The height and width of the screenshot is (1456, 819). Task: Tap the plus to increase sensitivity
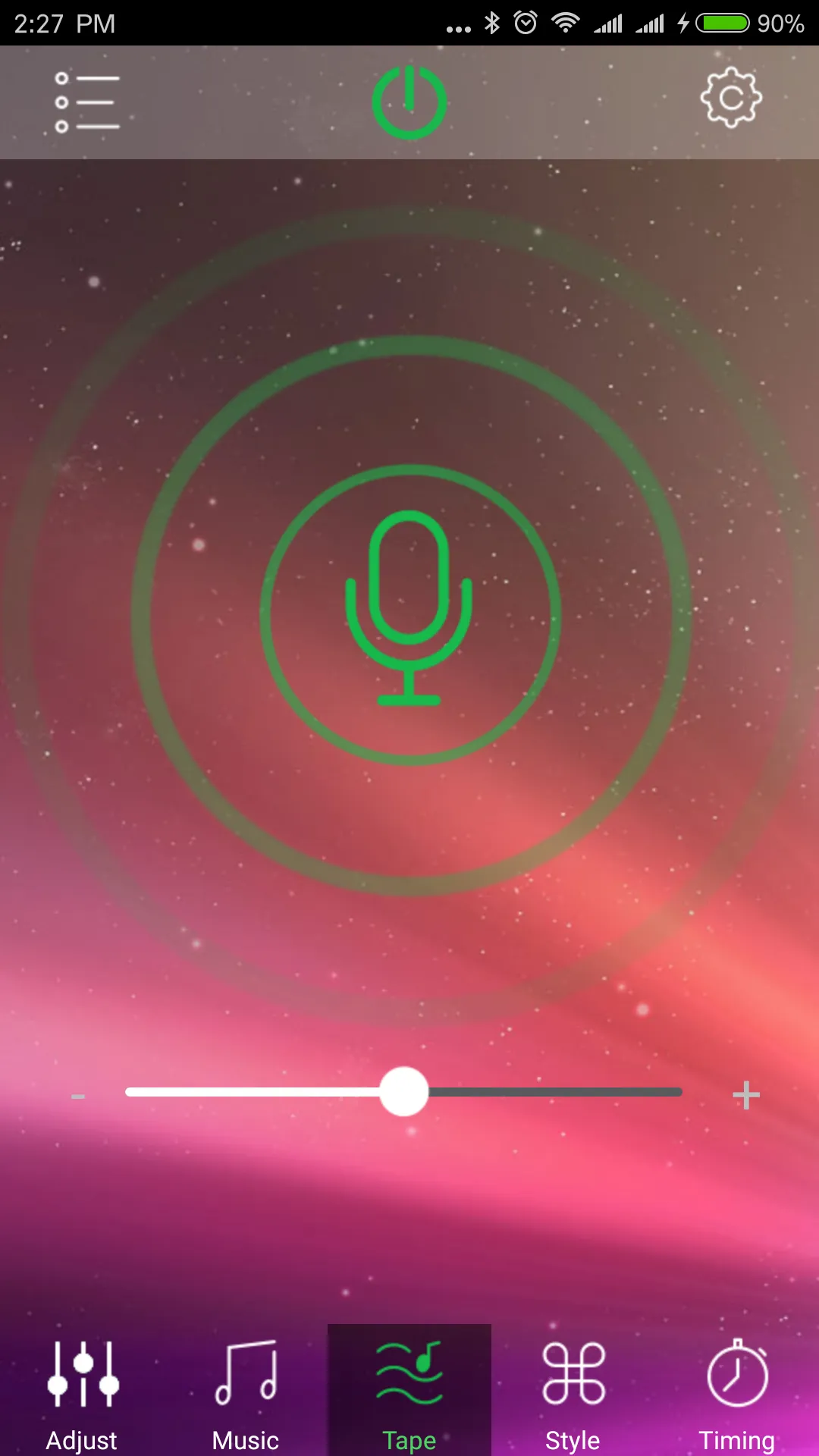point(745,1094)
